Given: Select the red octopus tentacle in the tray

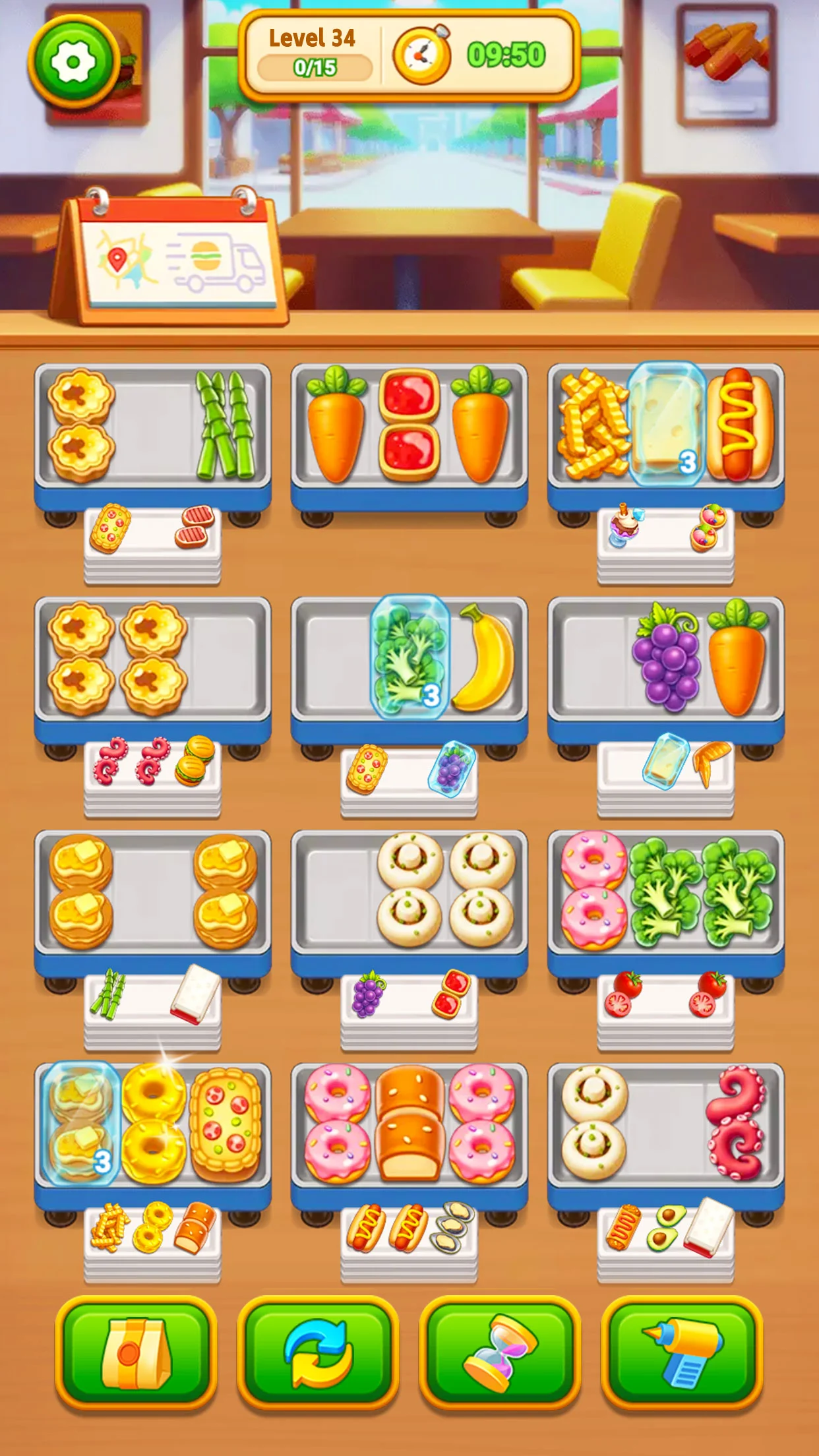Looking at the screenshot, I should 739,1123.
